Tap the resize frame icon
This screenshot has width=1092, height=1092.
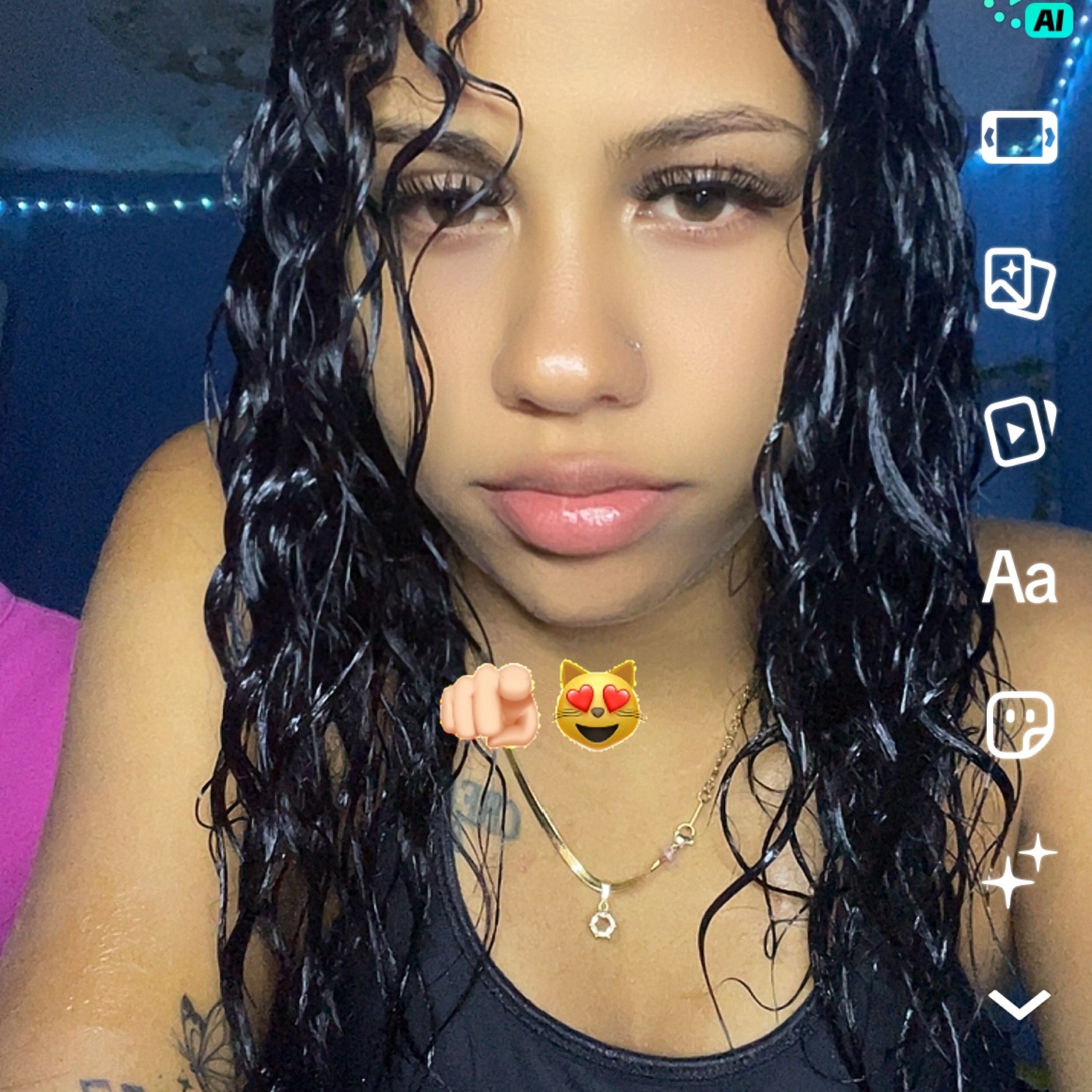(x=1019, y=137)
